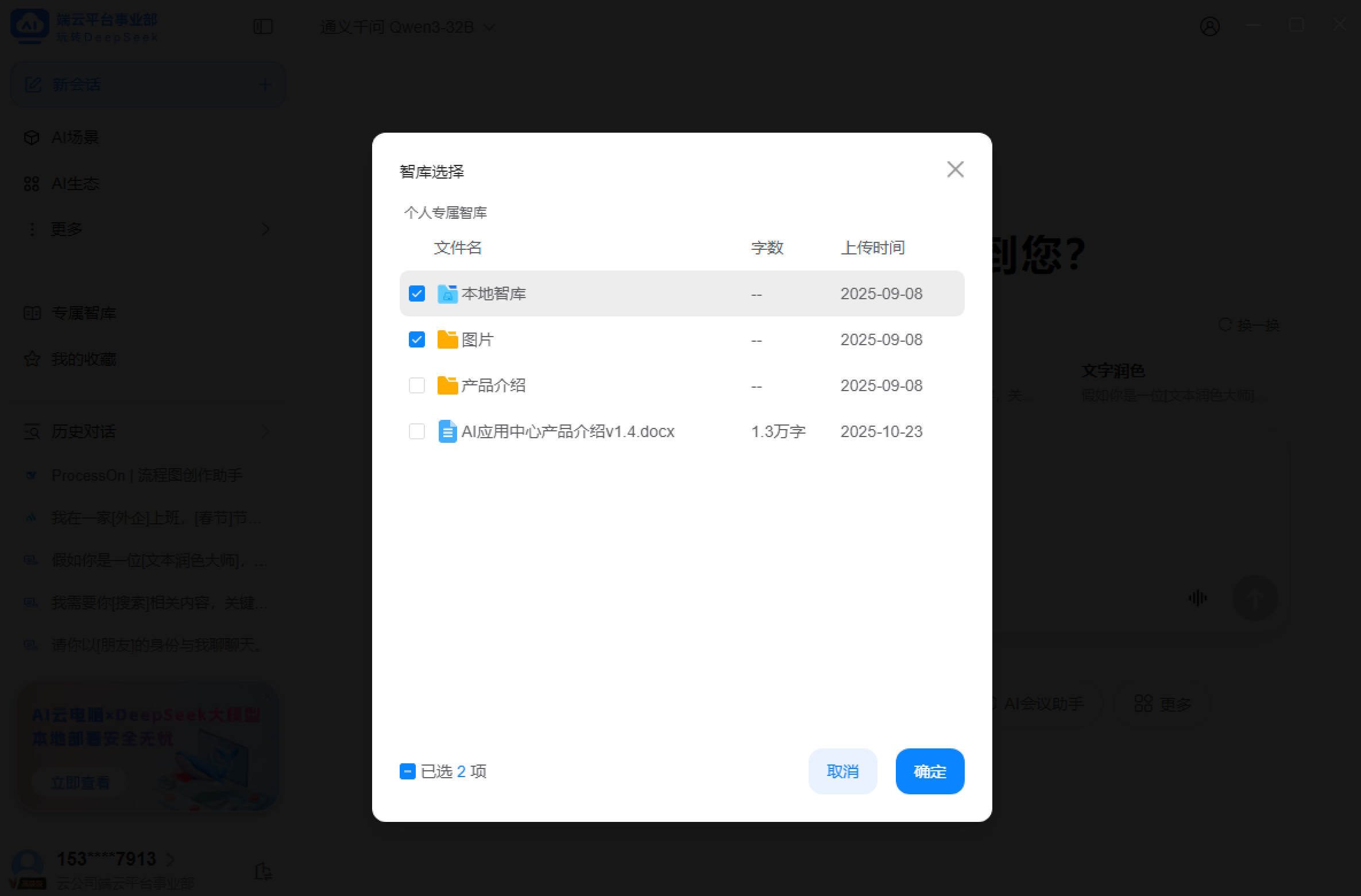Uncheck the 本地智库 checkbox

(x=417, y=293)
